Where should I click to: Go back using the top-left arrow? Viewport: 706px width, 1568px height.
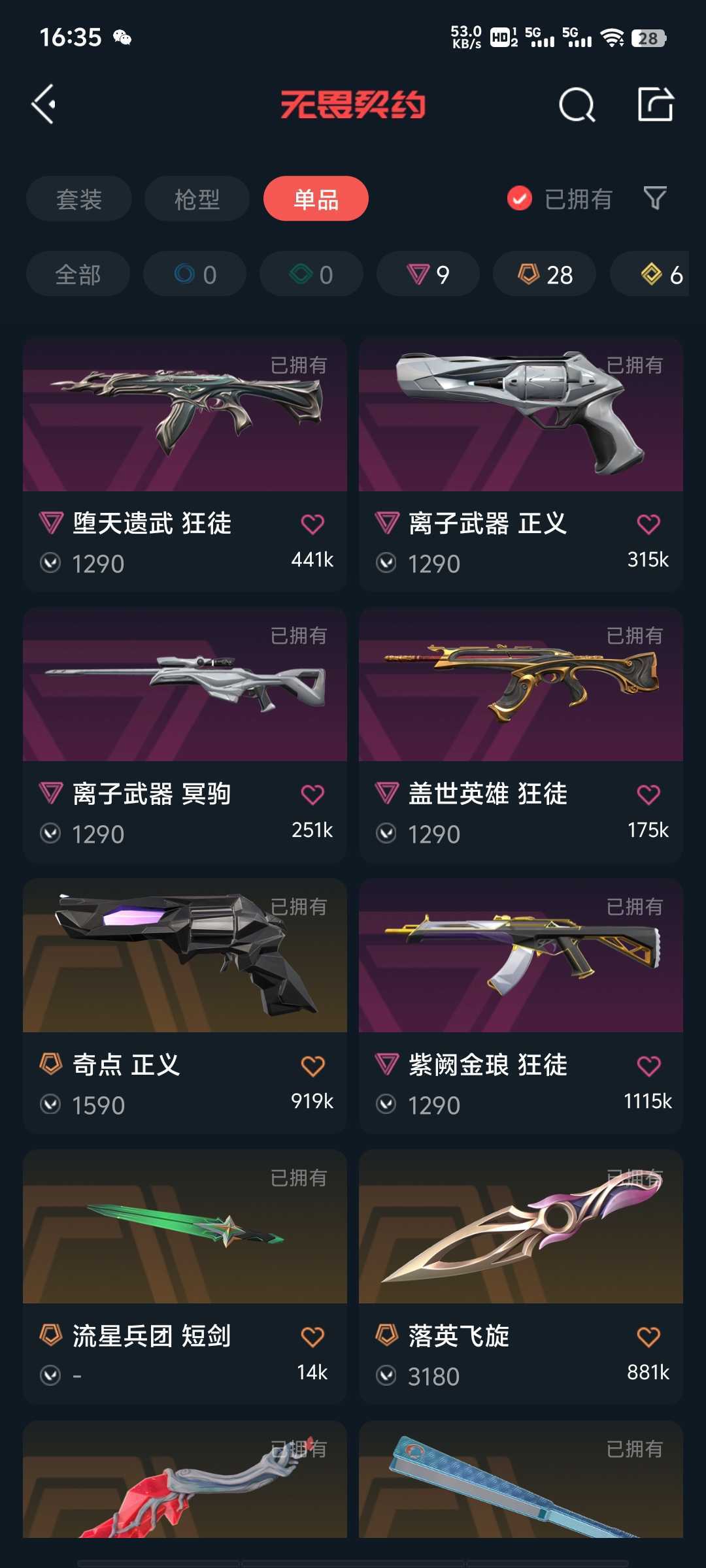click(x=44, y=104)
